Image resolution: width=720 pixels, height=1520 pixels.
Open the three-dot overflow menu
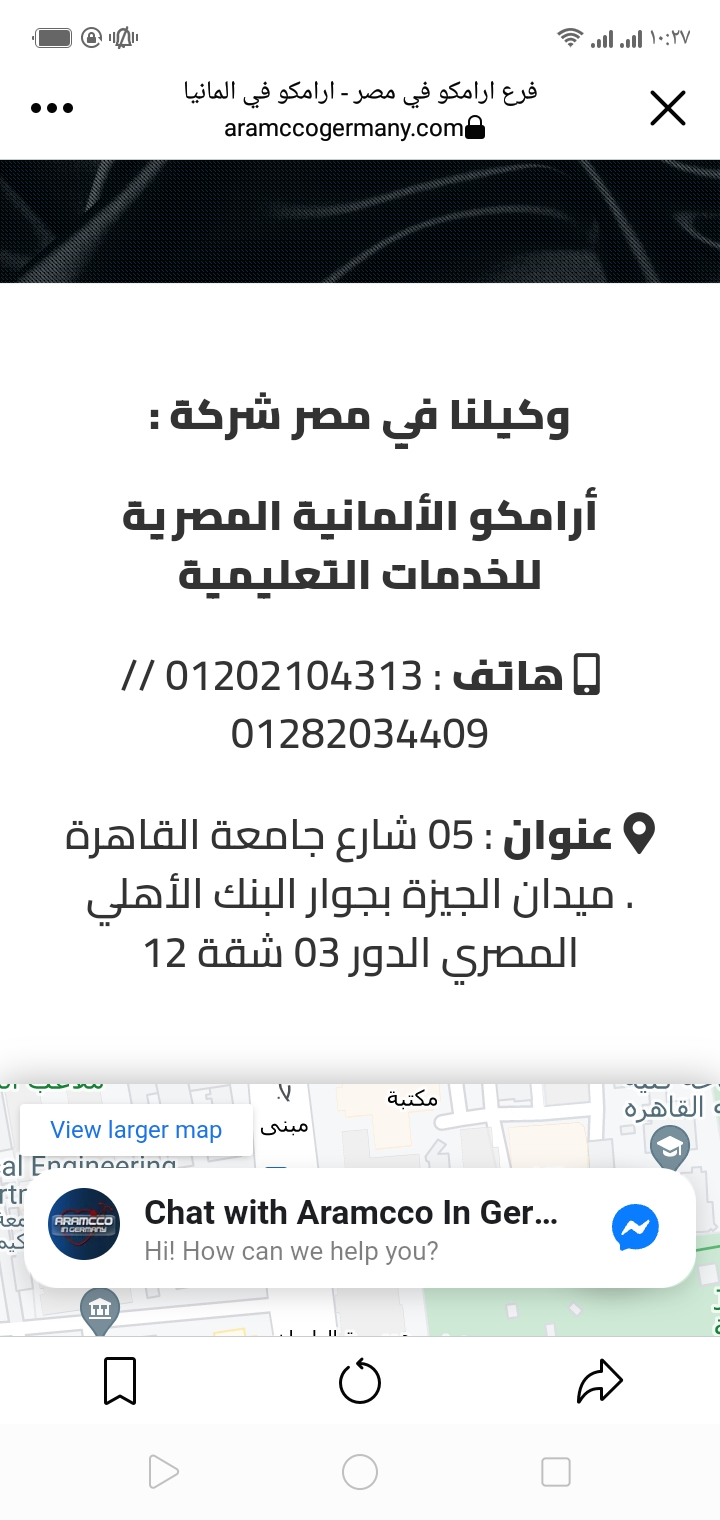[52, 108]
